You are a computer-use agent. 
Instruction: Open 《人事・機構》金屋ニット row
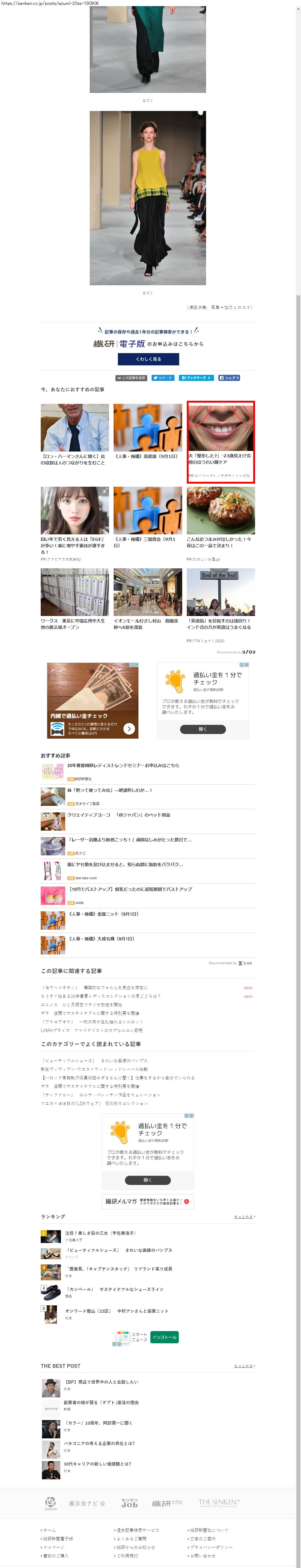103,914
